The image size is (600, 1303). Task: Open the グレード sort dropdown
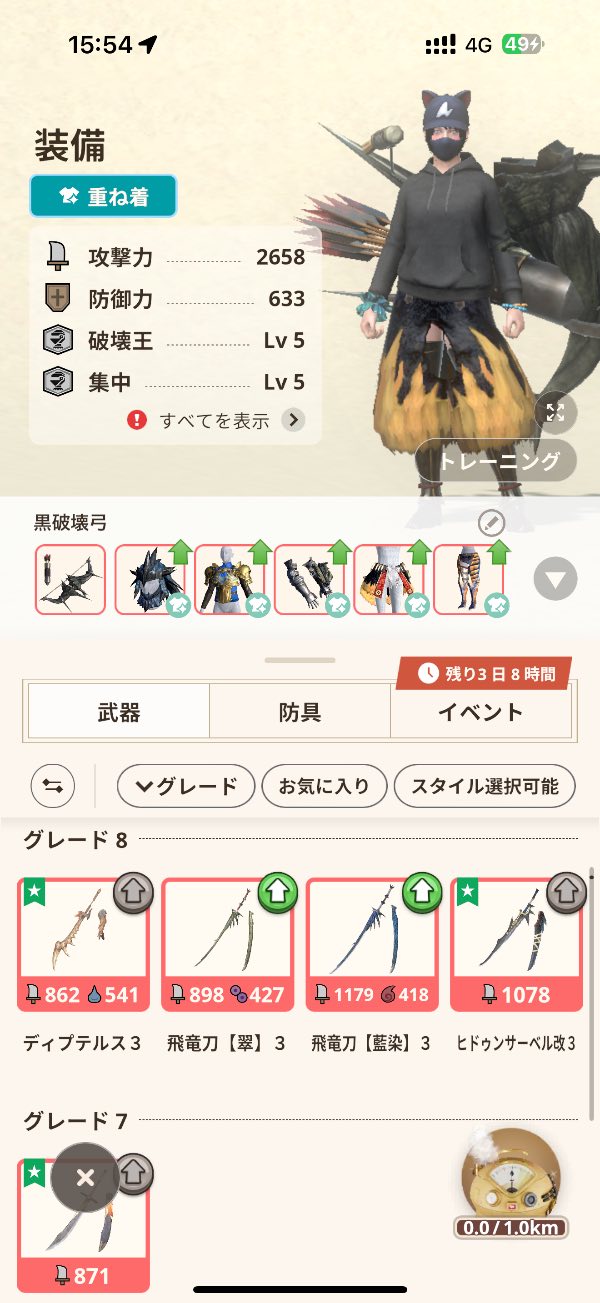tap(186, 787)
